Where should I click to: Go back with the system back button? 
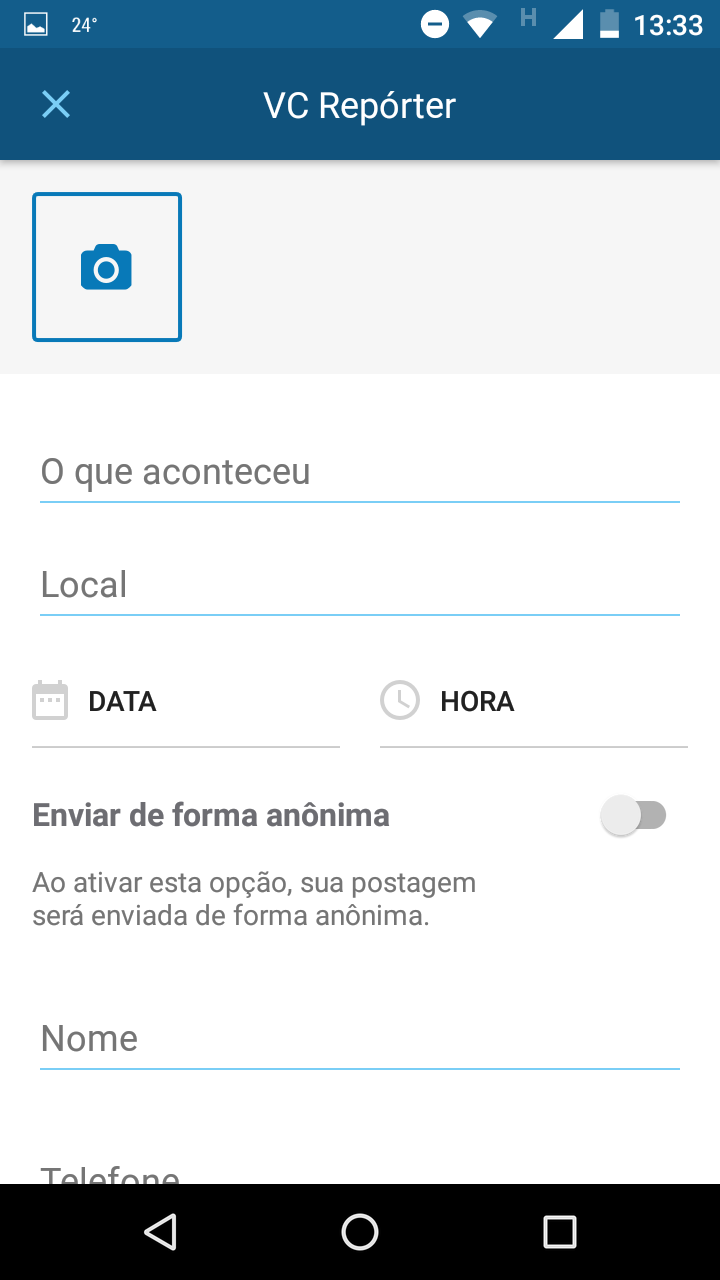160,1232
